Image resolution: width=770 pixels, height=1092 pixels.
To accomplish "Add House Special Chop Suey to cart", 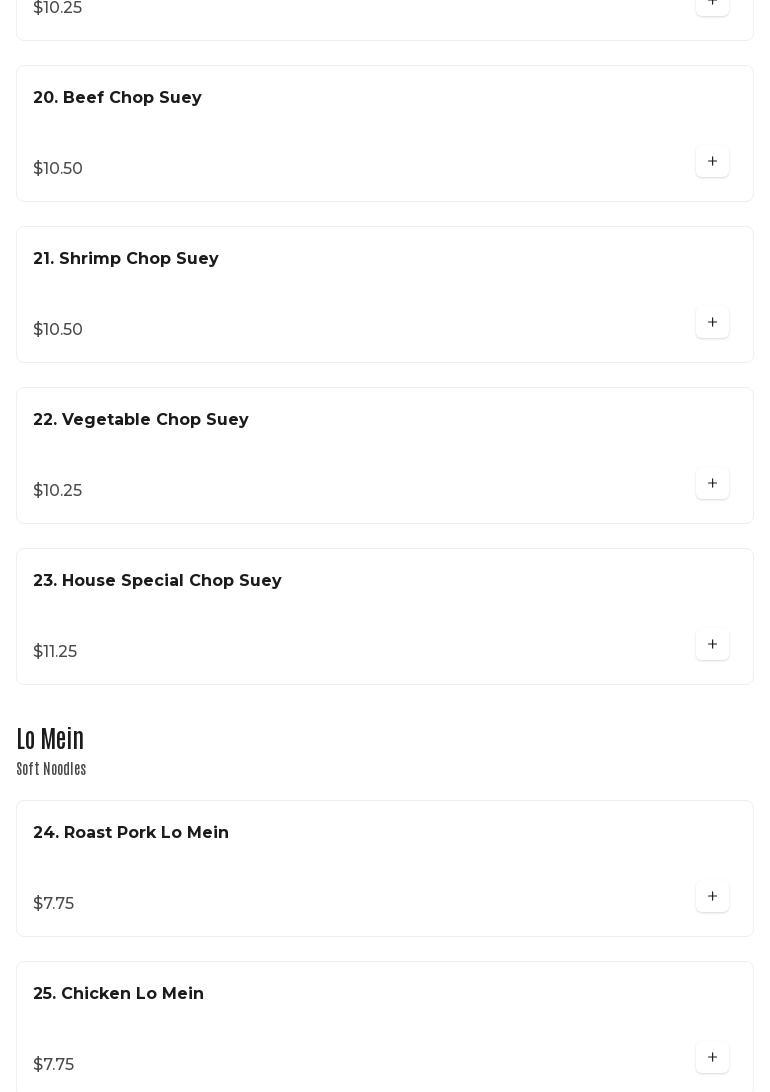I will [712, 645].
